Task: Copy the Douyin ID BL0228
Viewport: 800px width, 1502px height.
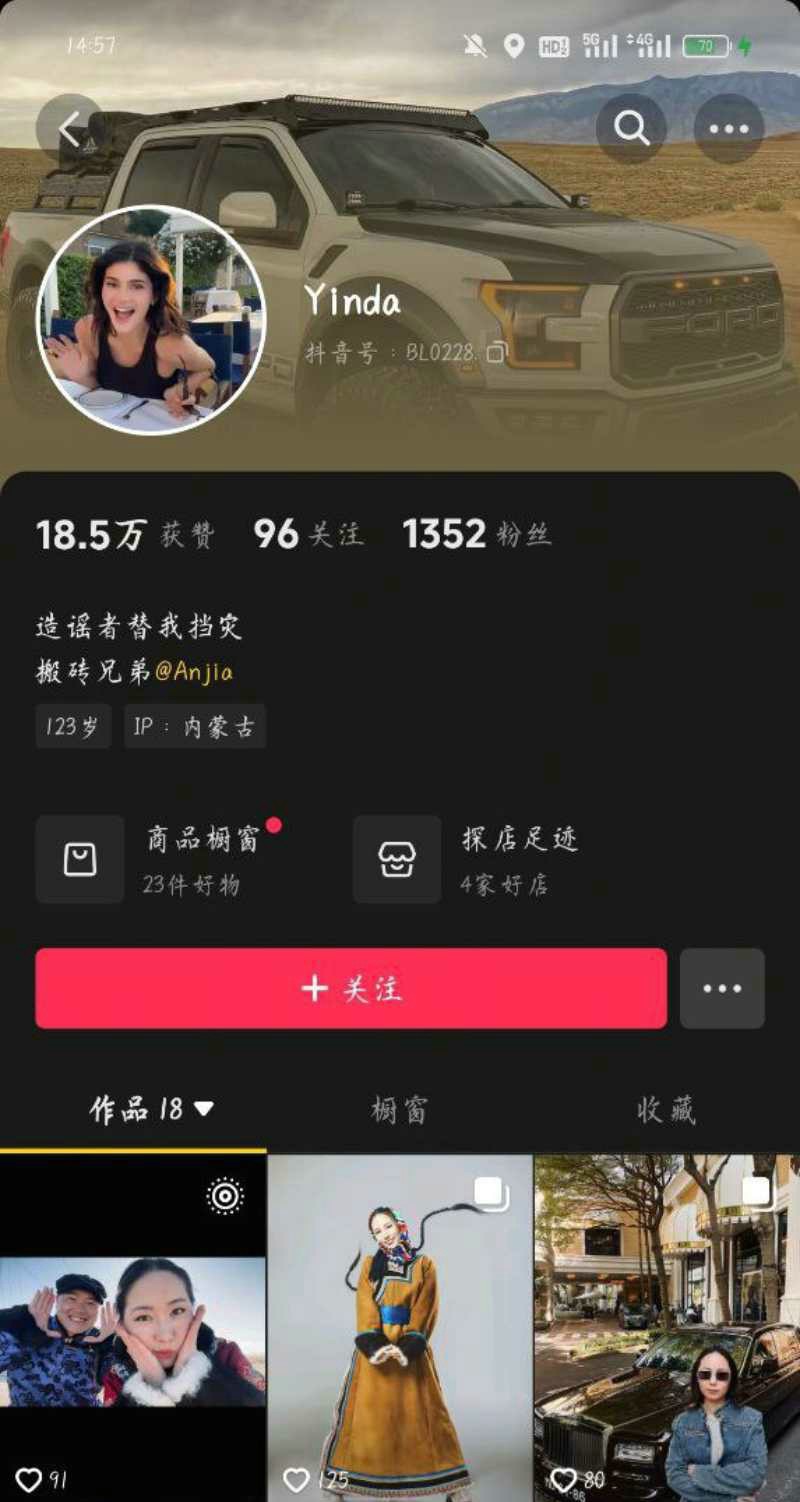Action: point(497,352)
